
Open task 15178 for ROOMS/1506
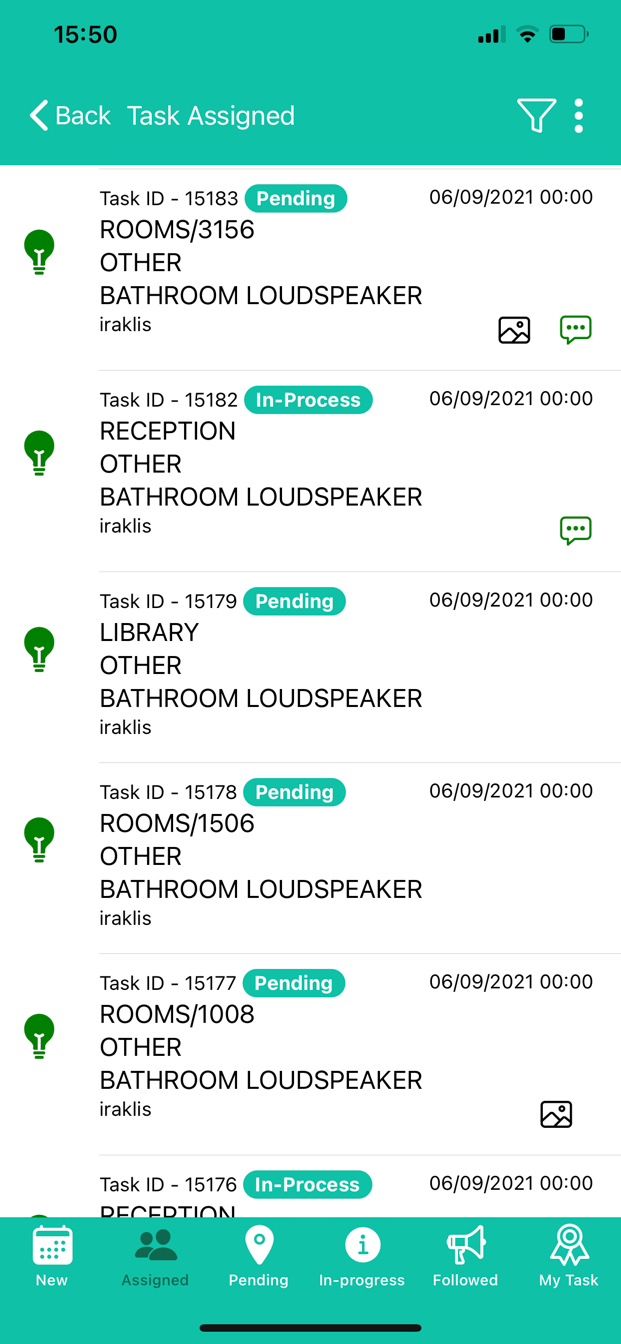pyautogui.click(x=260, y=856)
